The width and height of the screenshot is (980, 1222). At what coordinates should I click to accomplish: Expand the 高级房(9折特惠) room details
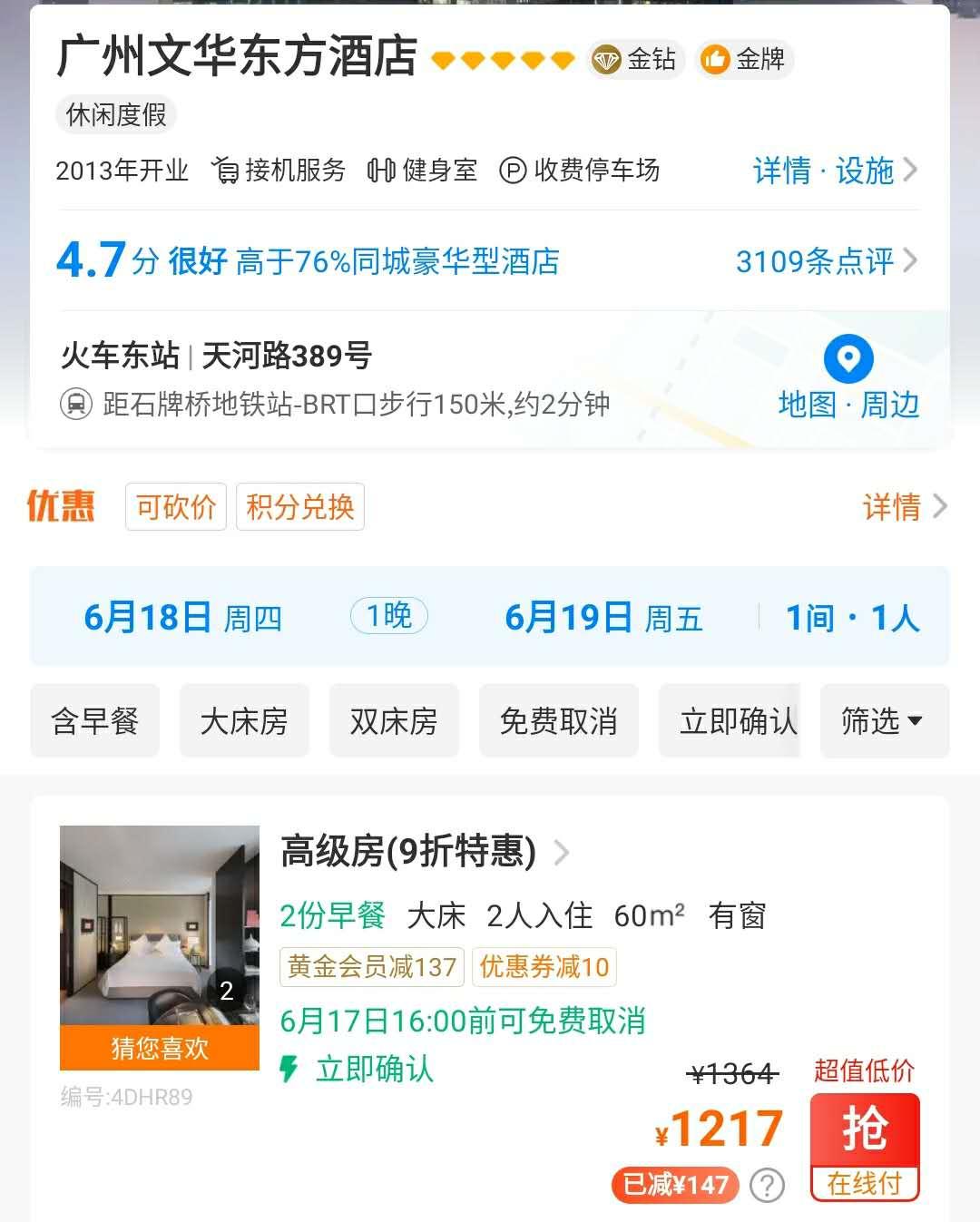click(408, 853)
